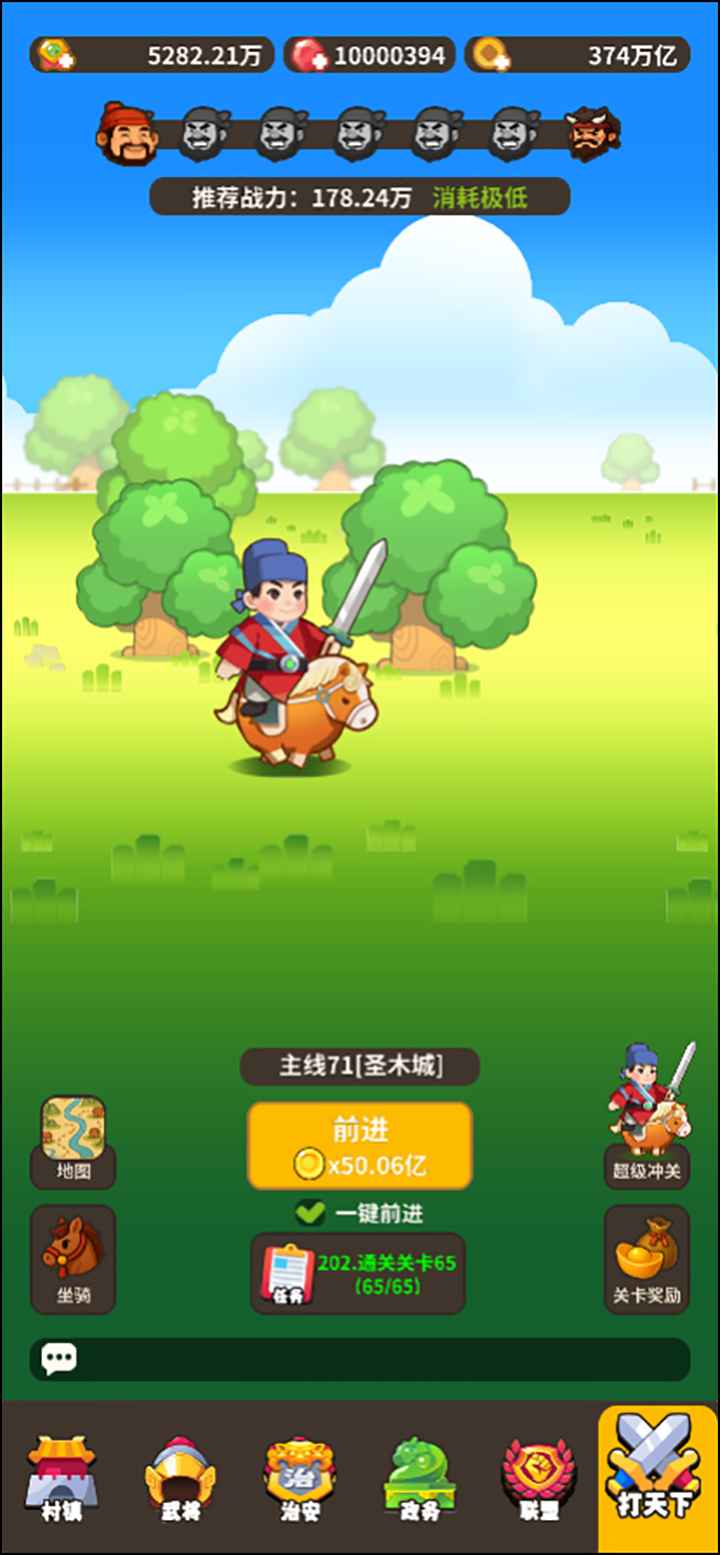This screenshot has width=720, height=1555.
Task: Switch to the 村镇 tab
Action: coord(61,1479)
